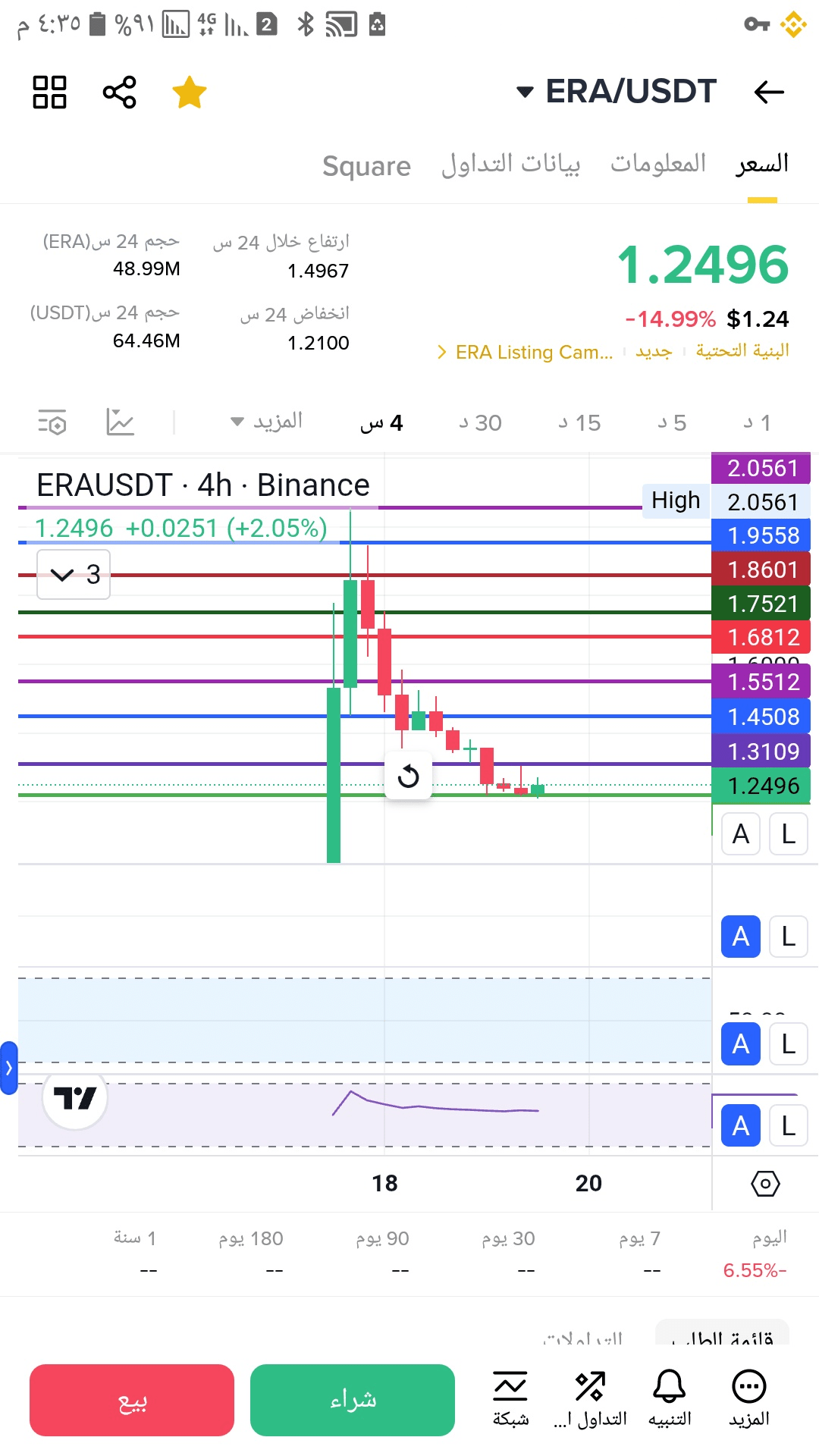Image resolution: width=819 pixels, height=1456 pixels.
Task: Open the شبكة grid trading option
Action: (510, 1398)
